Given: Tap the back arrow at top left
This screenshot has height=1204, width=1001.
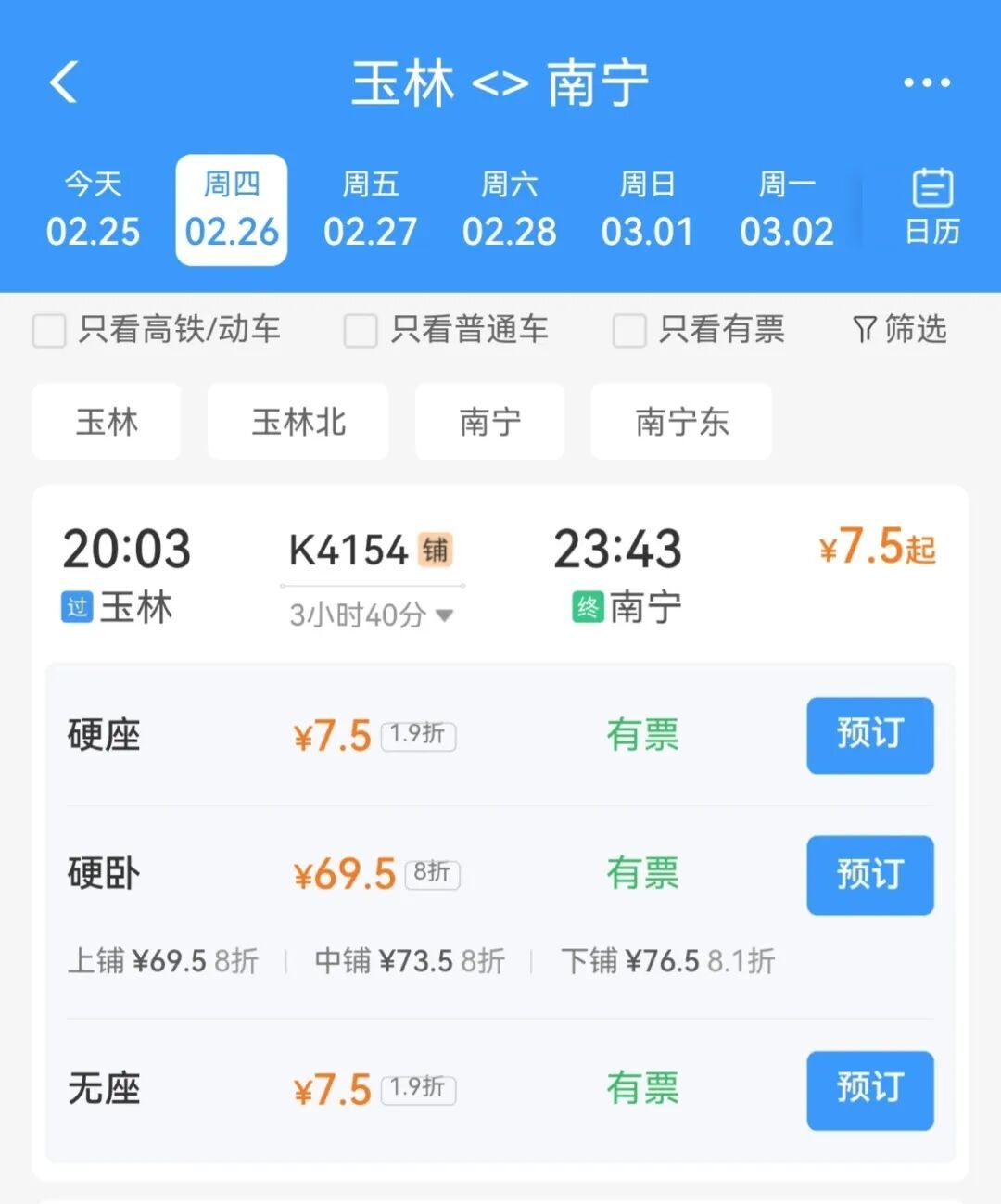Looking at the screenshot, I should (61, 82).
